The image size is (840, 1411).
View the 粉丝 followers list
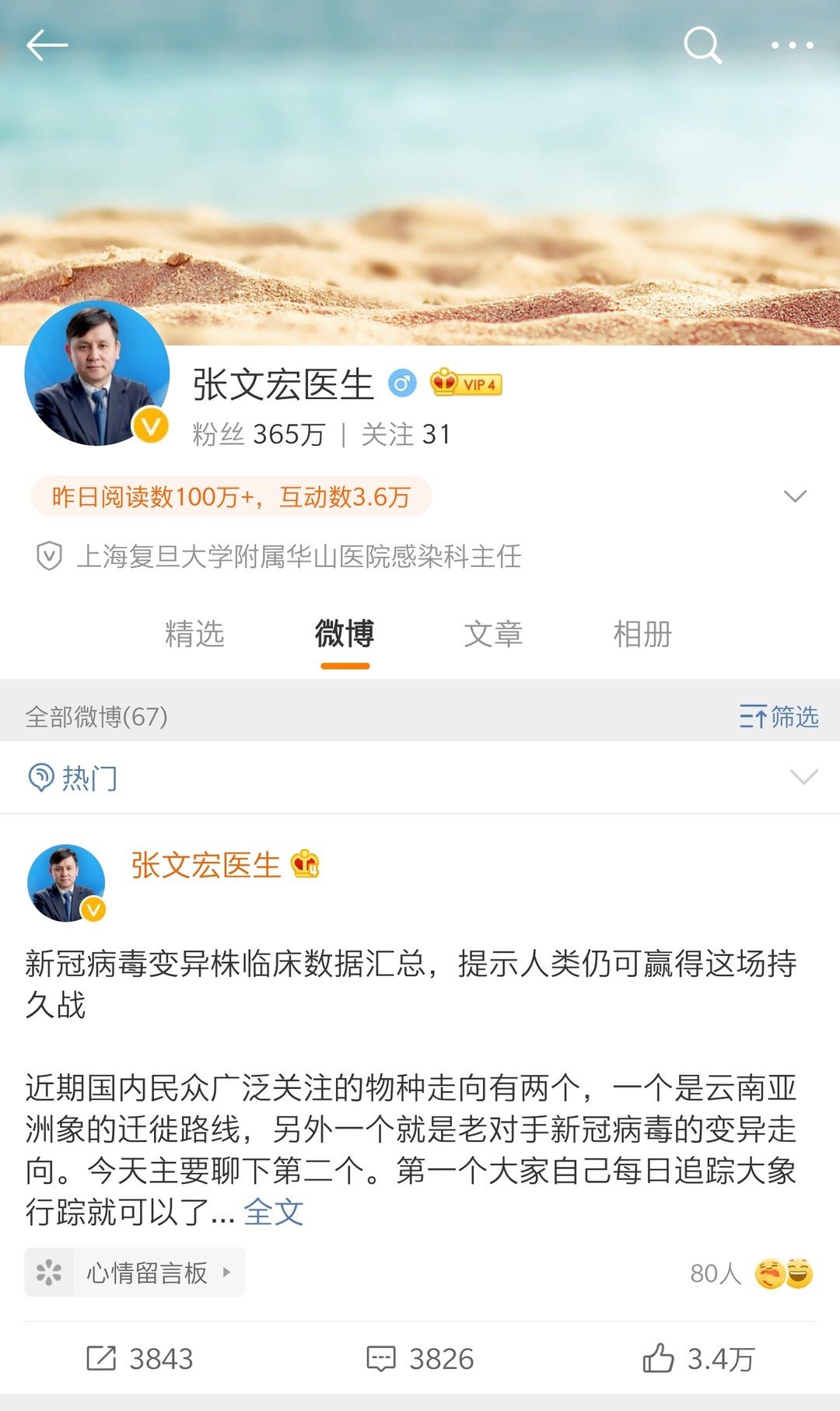tap(258, 435)
